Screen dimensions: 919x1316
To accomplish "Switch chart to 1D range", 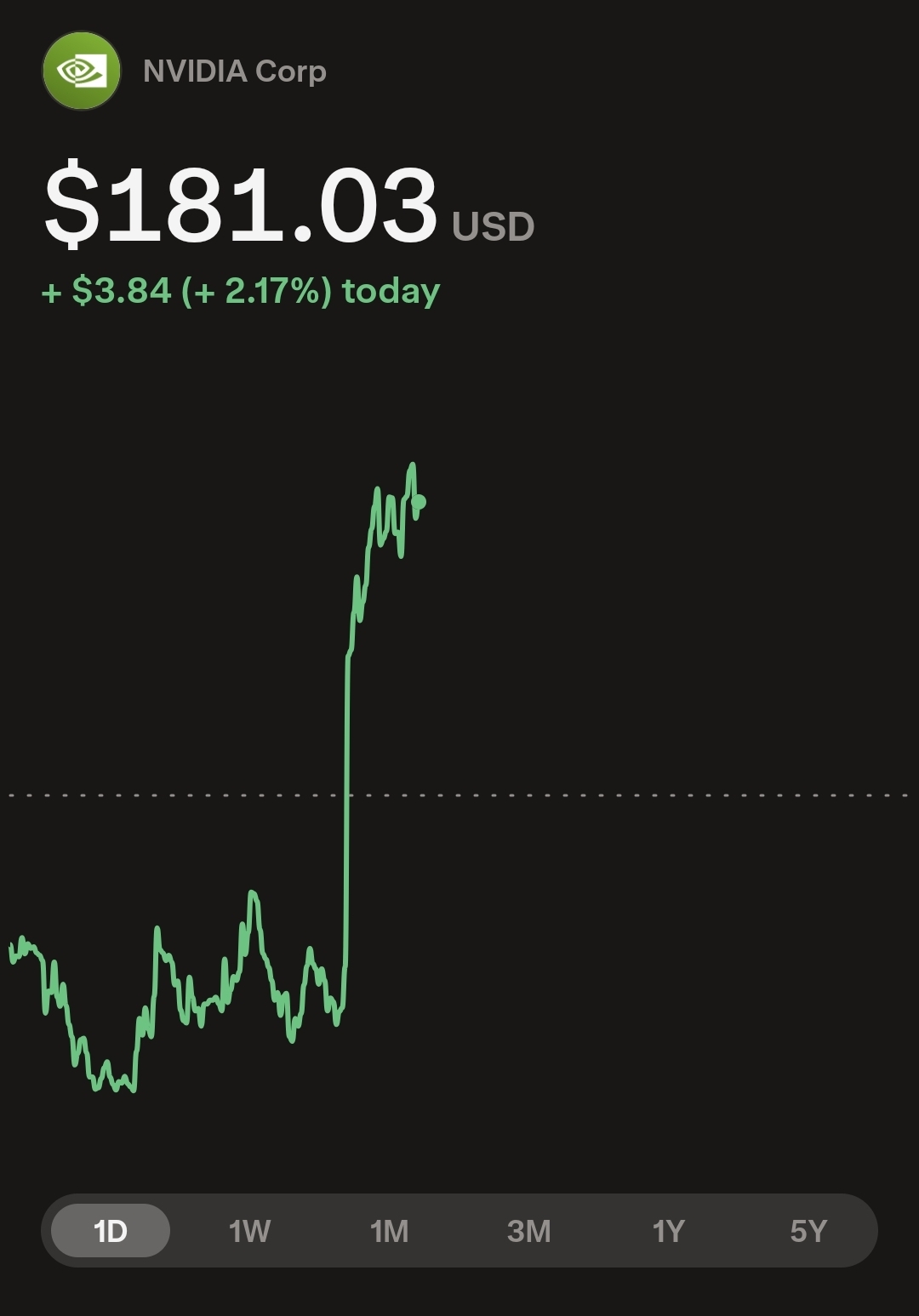I will coord(111,1230).
